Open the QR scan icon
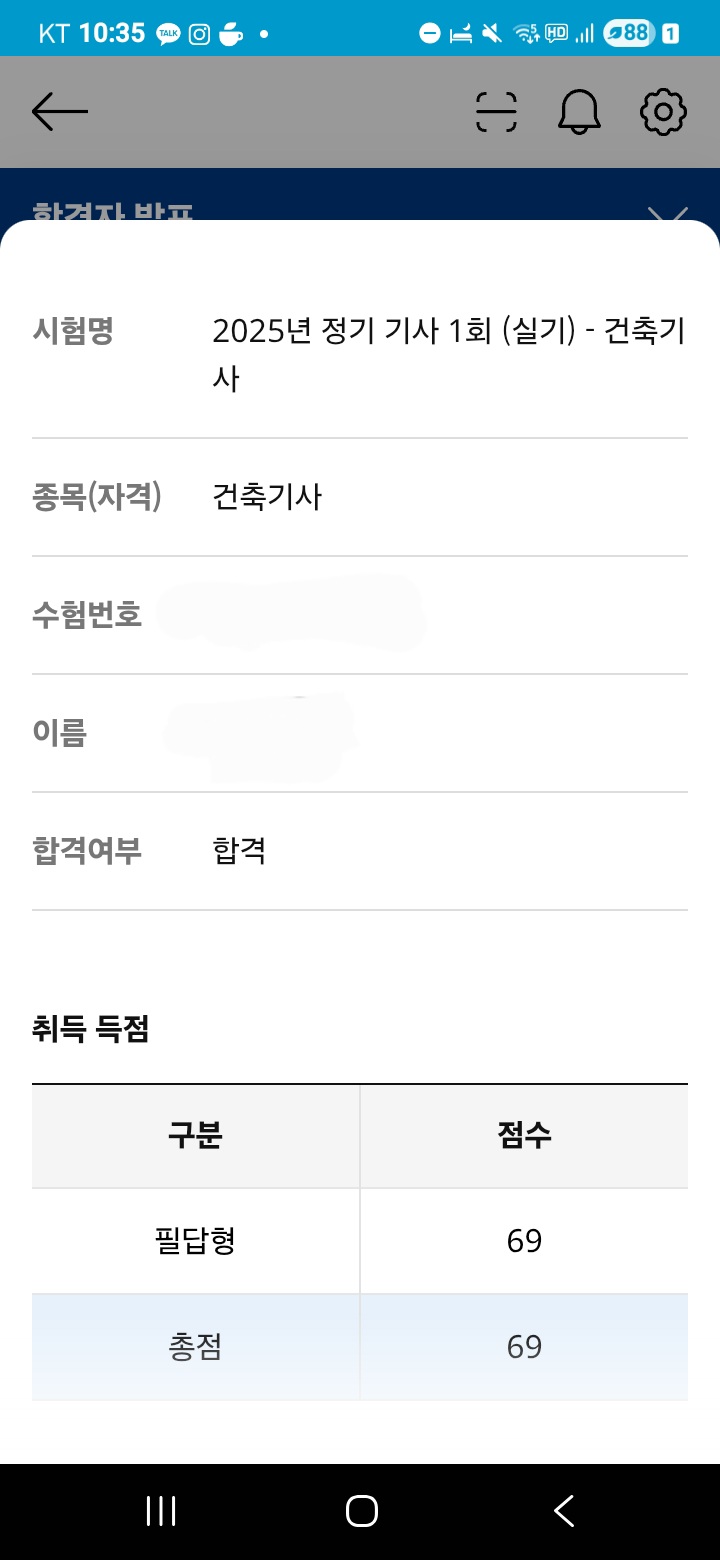The height and width of the screenshot is (1560, 720). coord(496,112)
